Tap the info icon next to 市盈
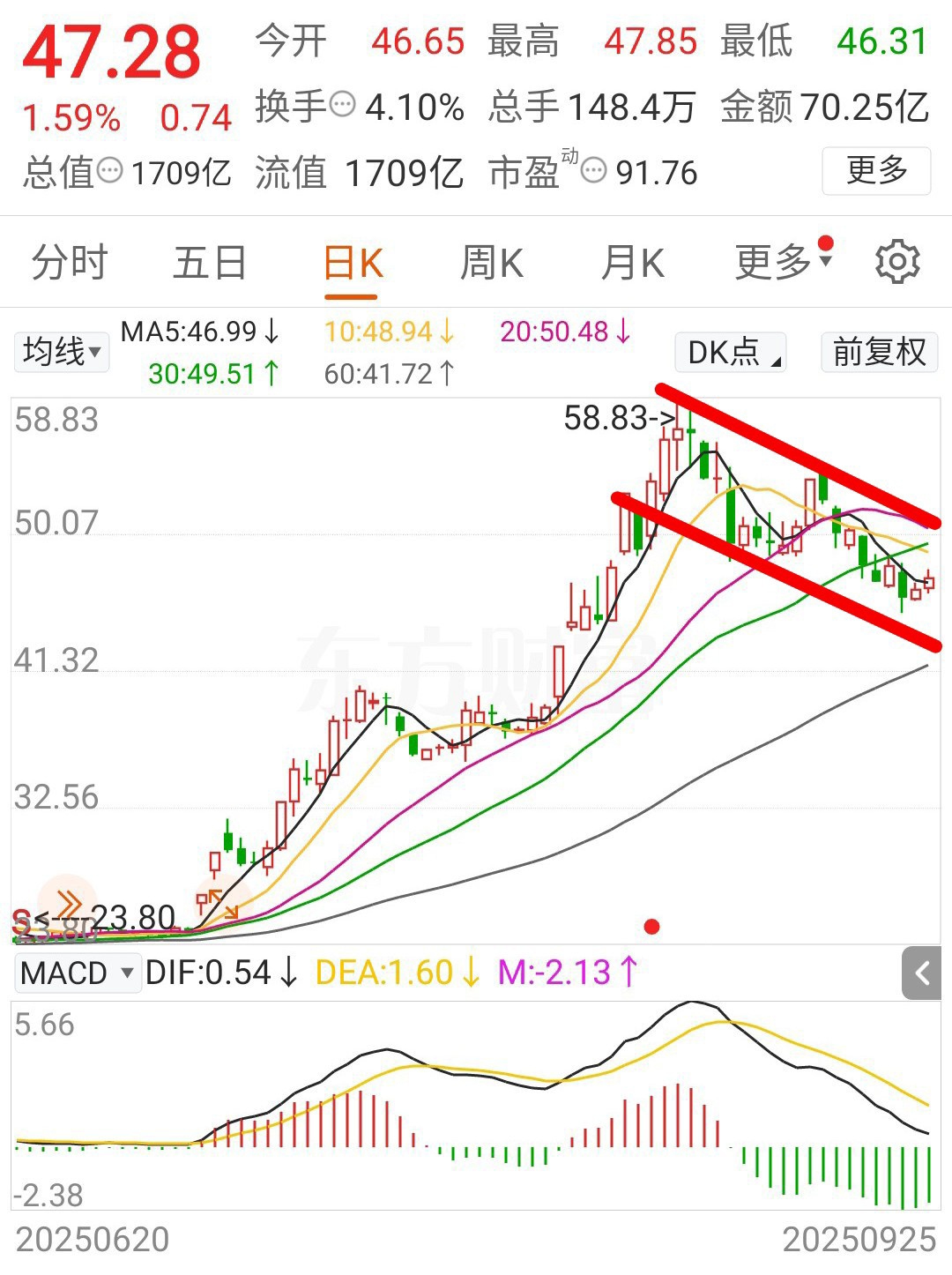Viewport: 952px width, 1275px height. point(594,169)
